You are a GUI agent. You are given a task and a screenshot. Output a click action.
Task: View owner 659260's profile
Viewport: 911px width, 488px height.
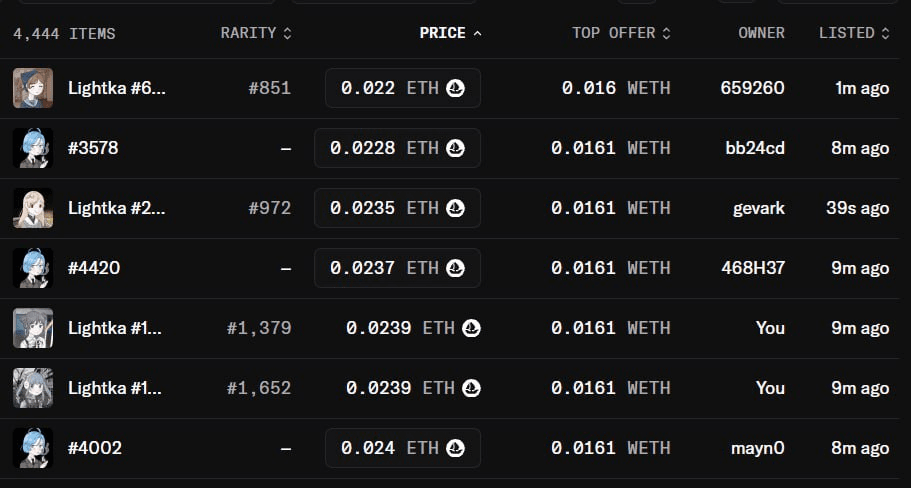point(752,88)
